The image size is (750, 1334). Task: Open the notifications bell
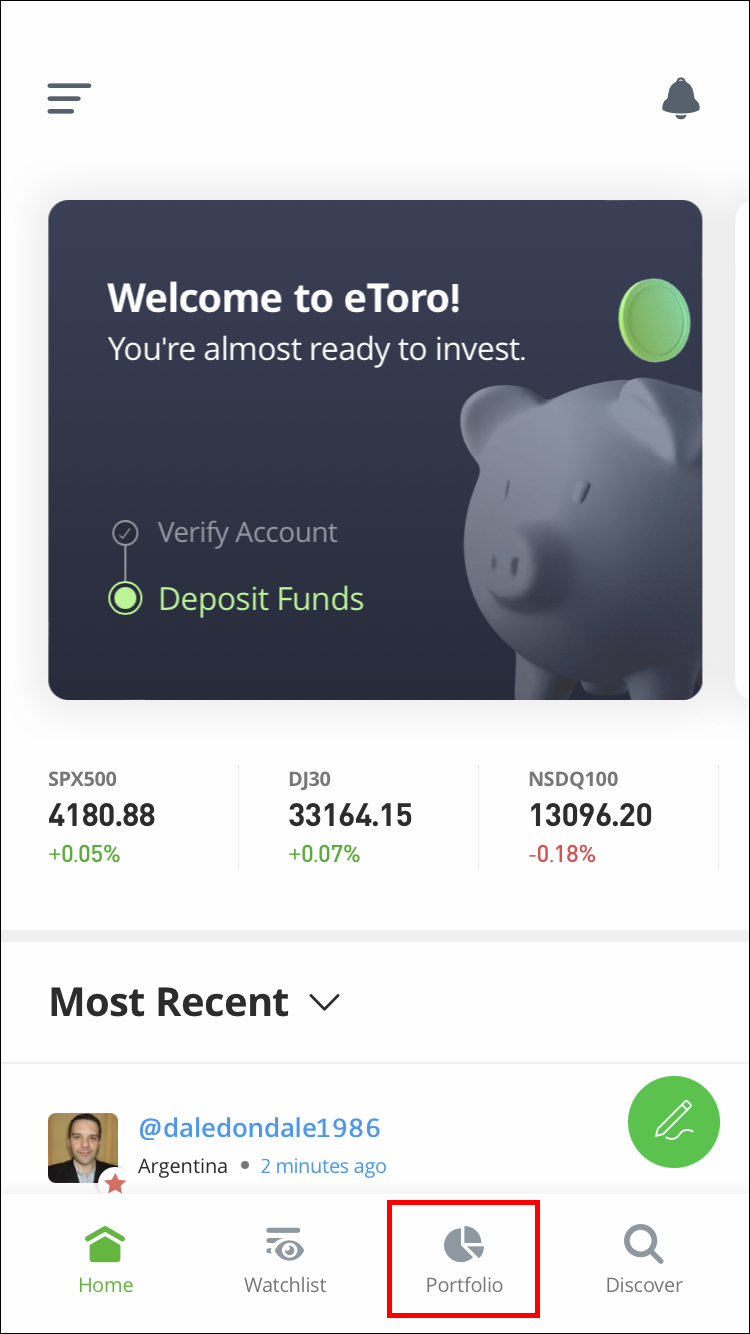[x=680, y=99]
